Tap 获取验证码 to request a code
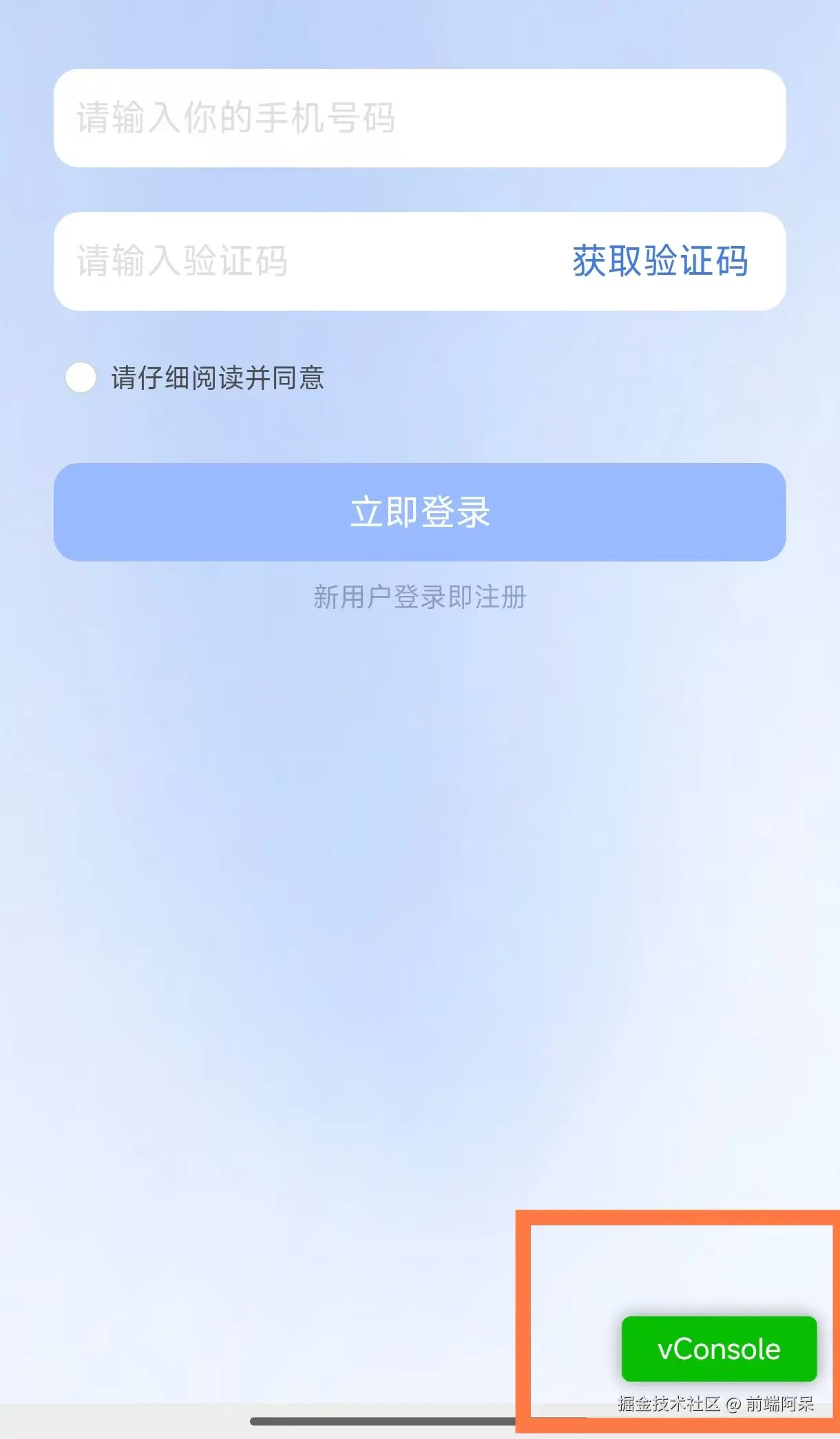The width and height of the screenshot is (840, 1439). tap(660, 261)
